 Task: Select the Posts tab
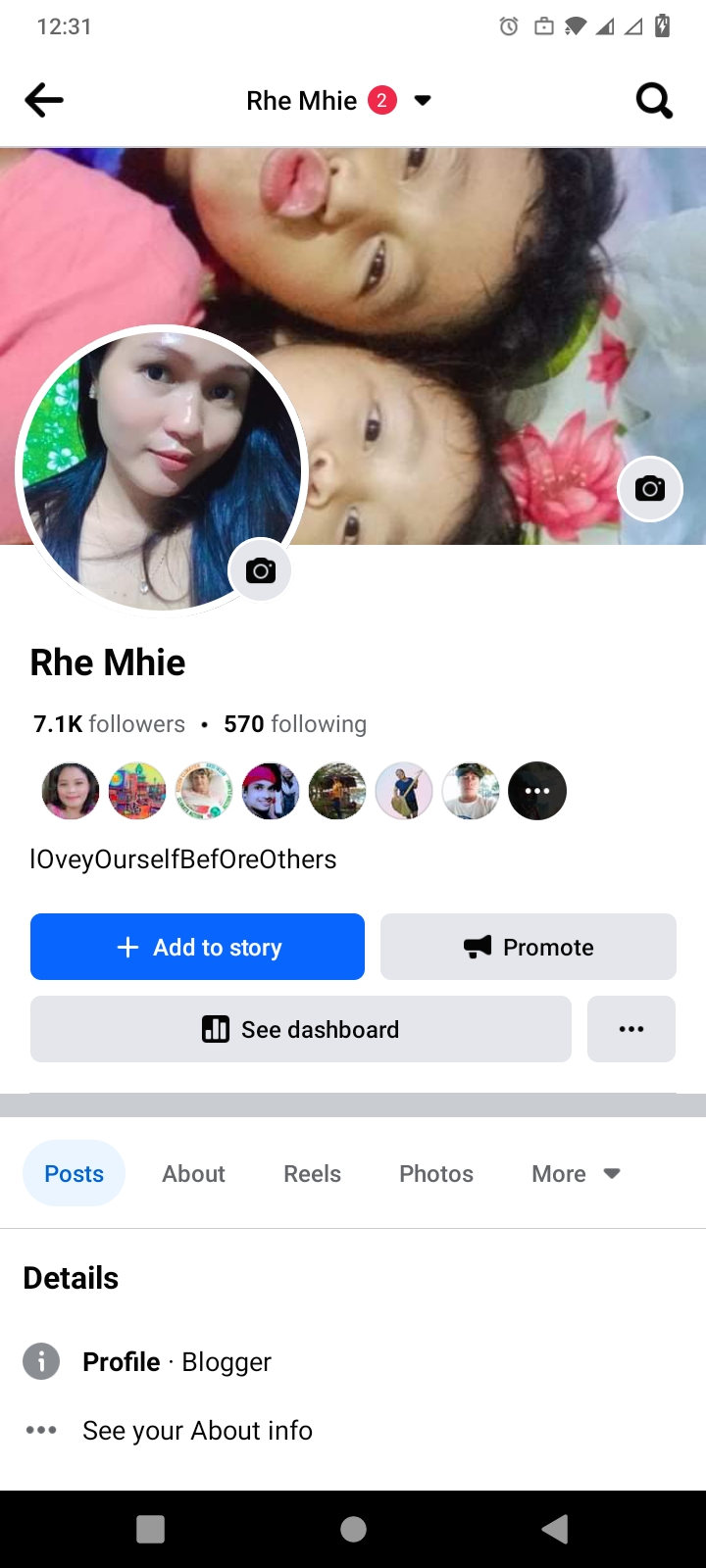point(74,1173)
